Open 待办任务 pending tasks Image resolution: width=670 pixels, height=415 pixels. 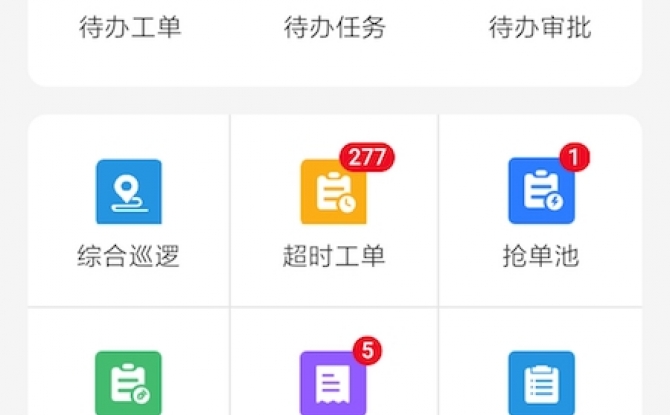(x=334, y=28)
